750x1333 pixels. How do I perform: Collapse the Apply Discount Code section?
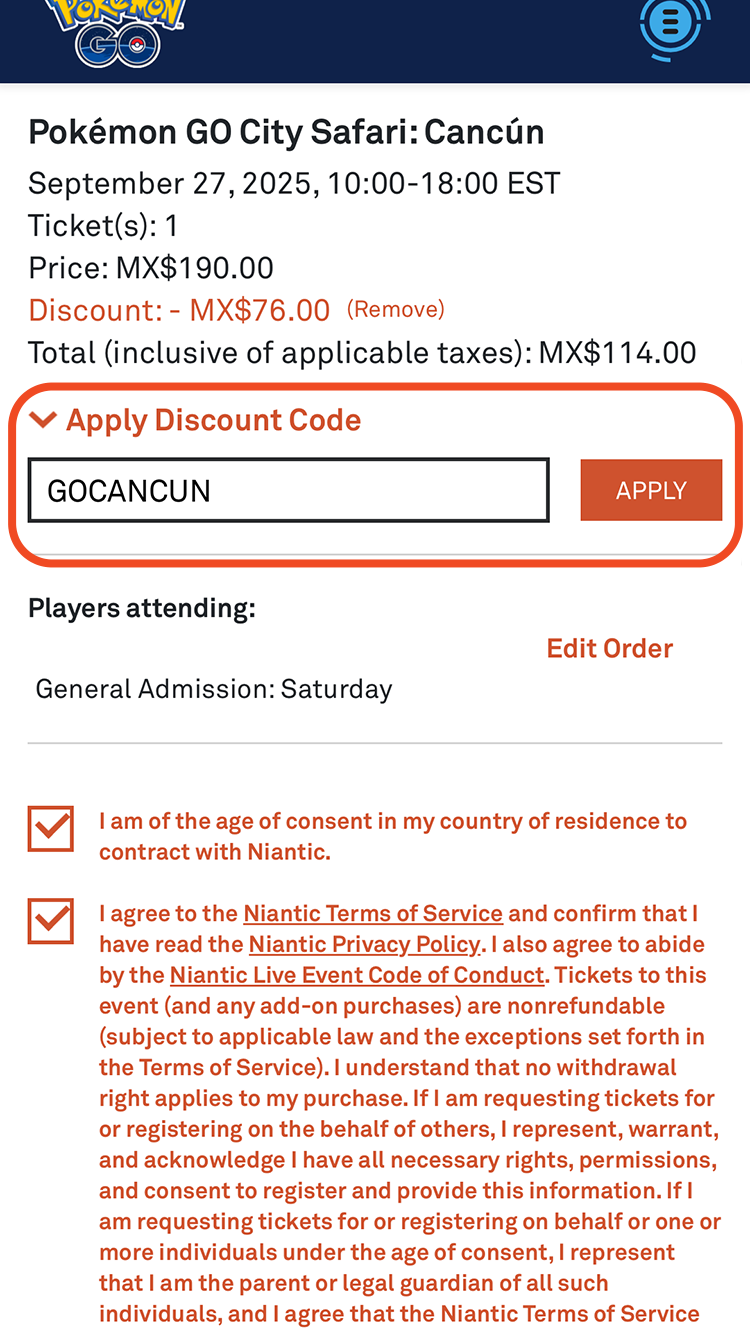(196, 420)
